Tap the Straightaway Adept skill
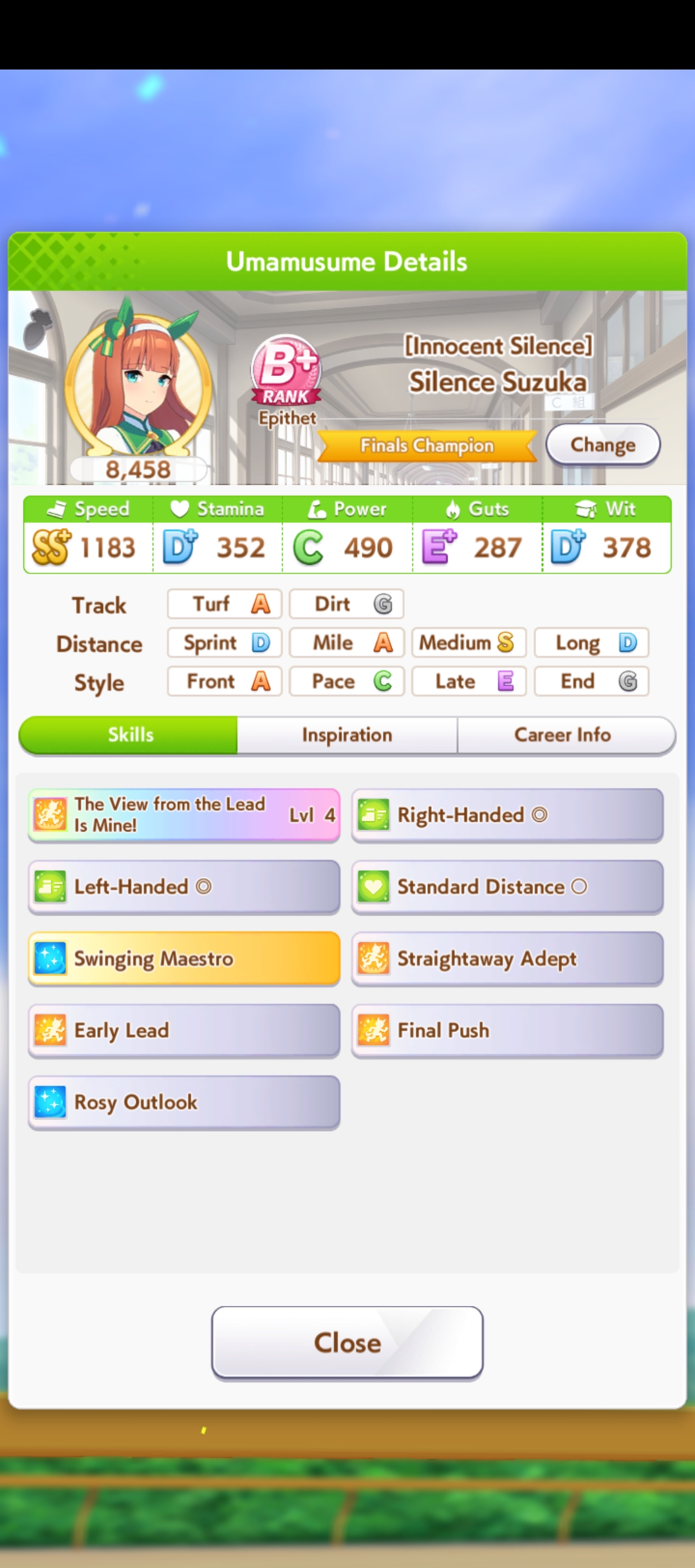 click(507, 958)
